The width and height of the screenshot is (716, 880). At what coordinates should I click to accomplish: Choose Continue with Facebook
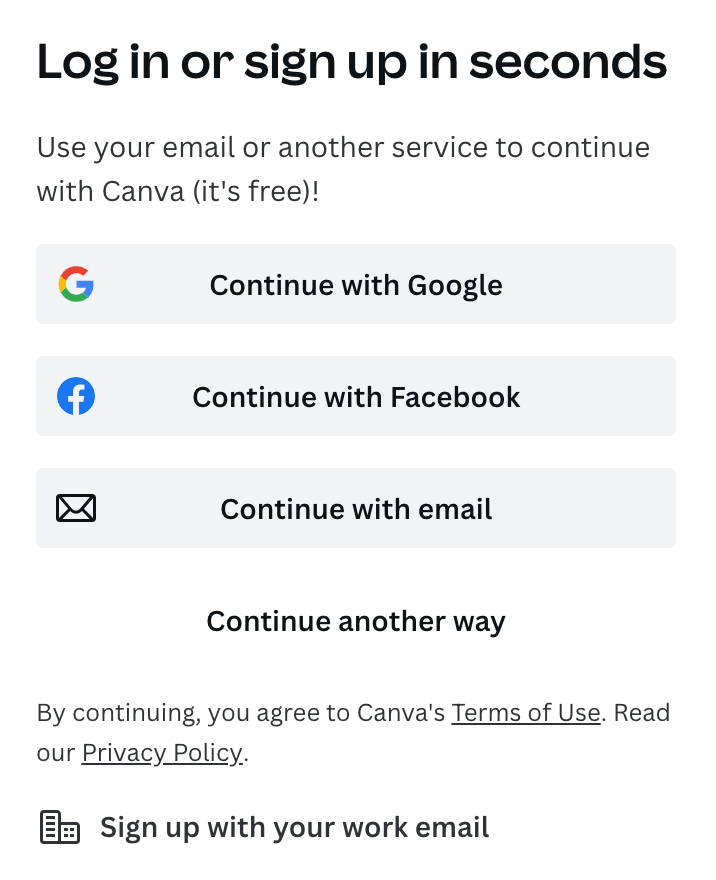click(356, 397)
